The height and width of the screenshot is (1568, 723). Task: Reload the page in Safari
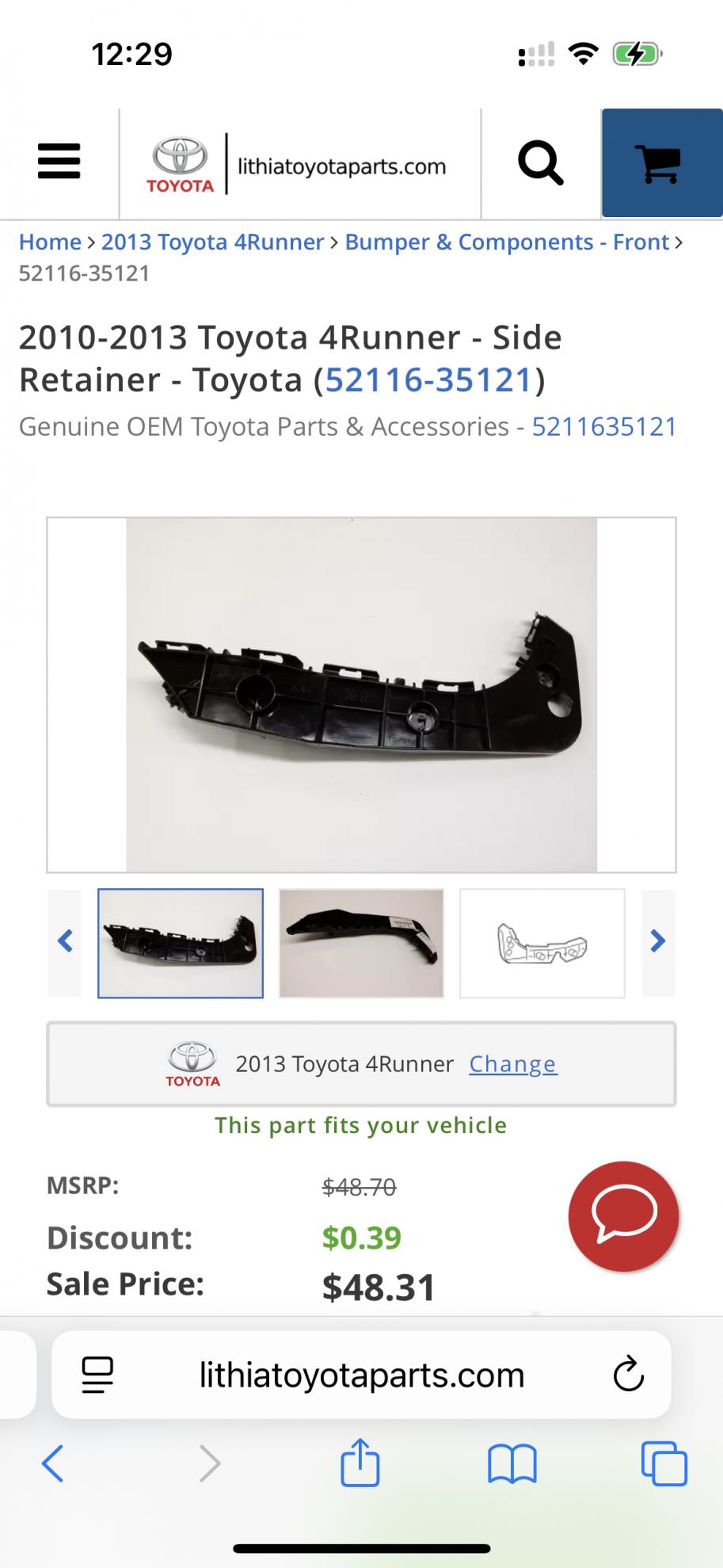(x=629, y=1375)
